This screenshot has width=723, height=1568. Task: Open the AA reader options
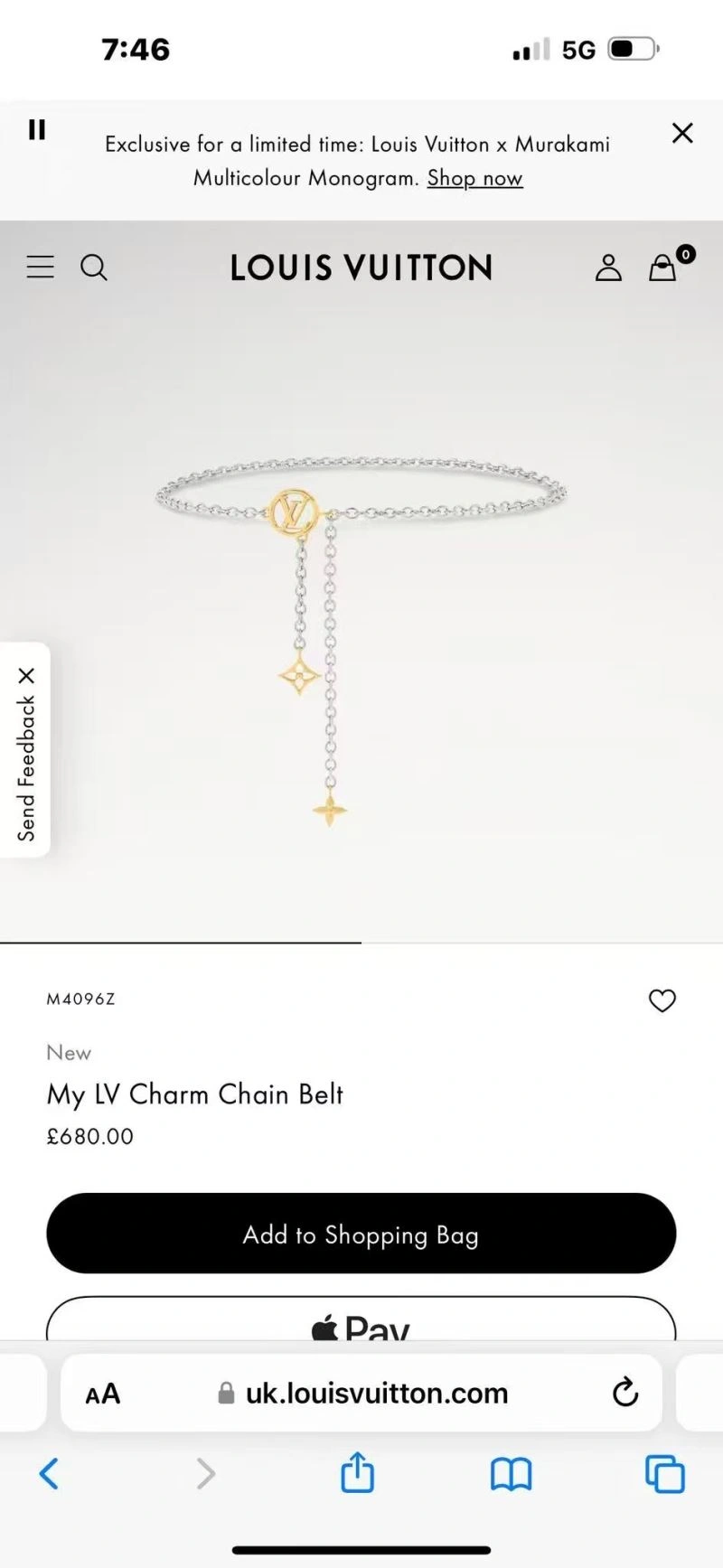103,1394
